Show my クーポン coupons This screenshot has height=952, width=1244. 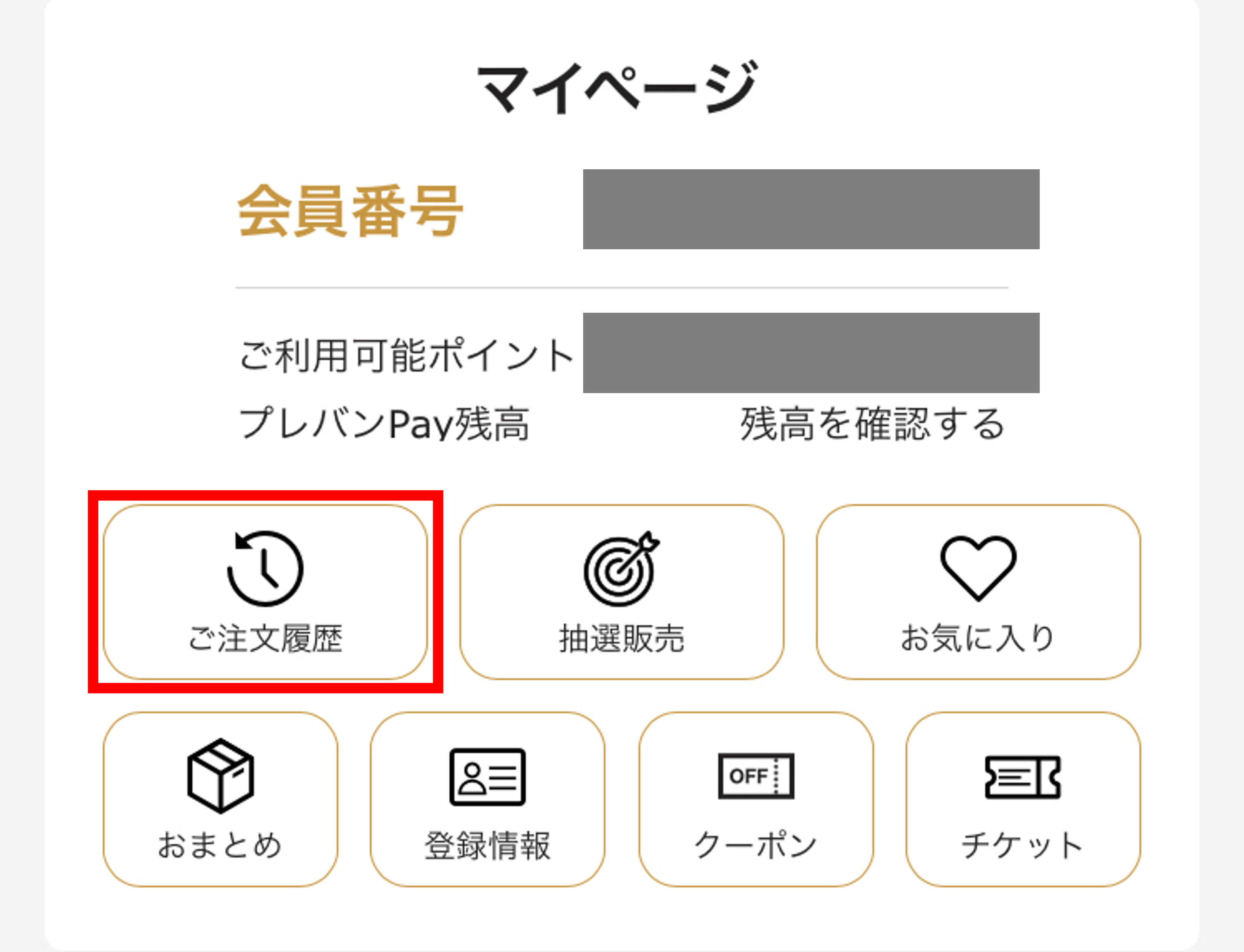click(x=755, y=799)
